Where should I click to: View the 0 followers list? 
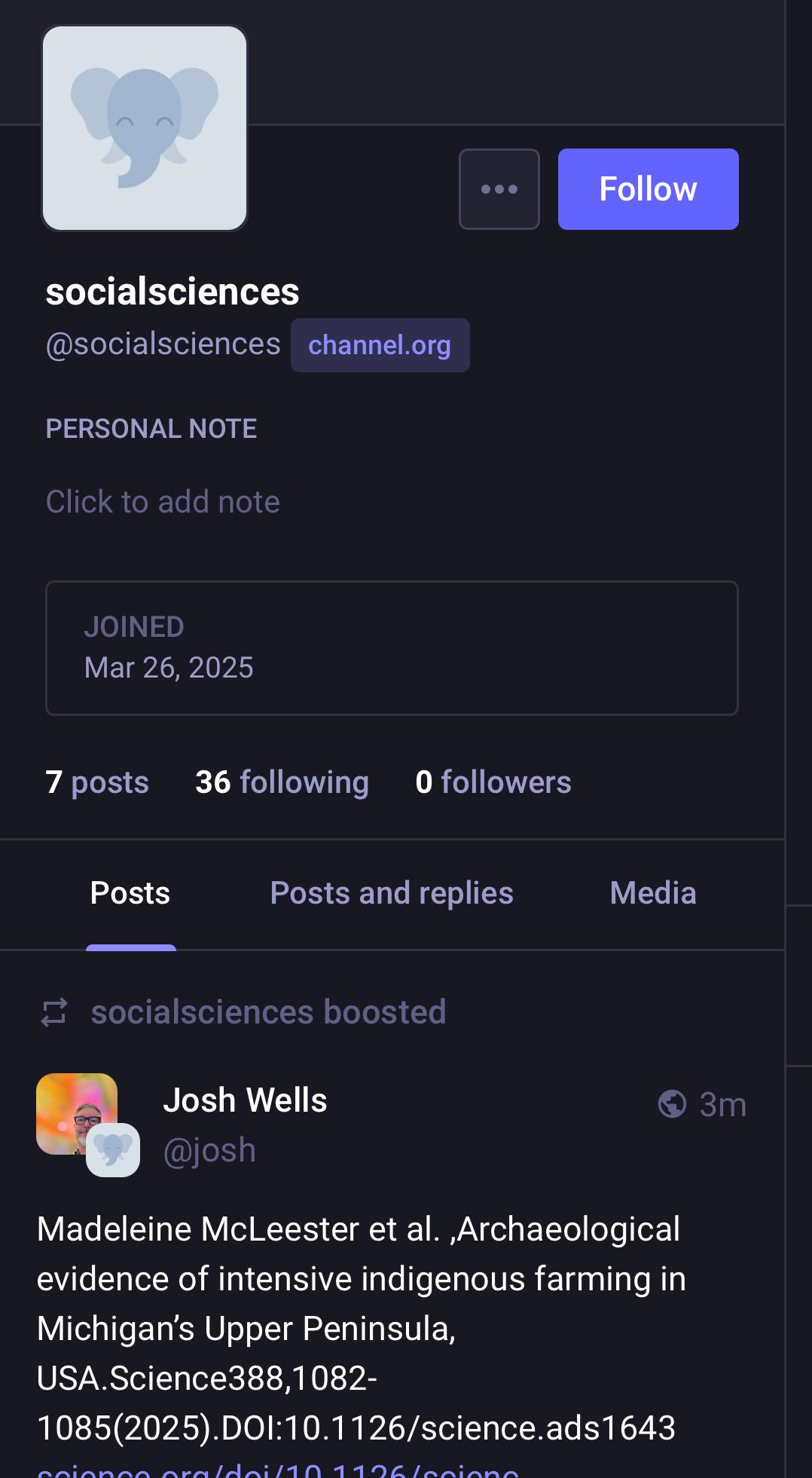pos(493,782)
